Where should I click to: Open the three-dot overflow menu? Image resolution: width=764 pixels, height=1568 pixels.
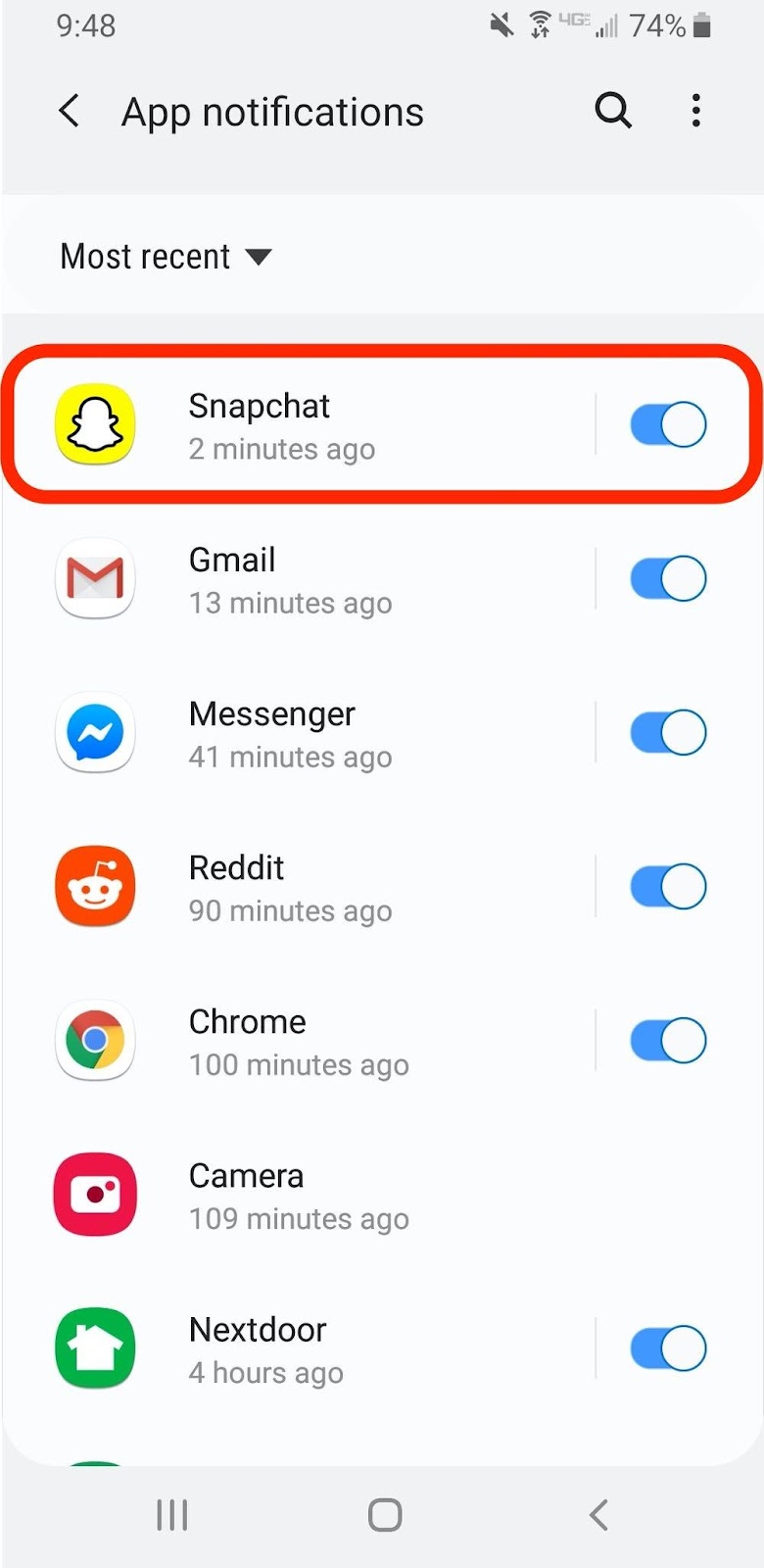click(x=695, y=111)
